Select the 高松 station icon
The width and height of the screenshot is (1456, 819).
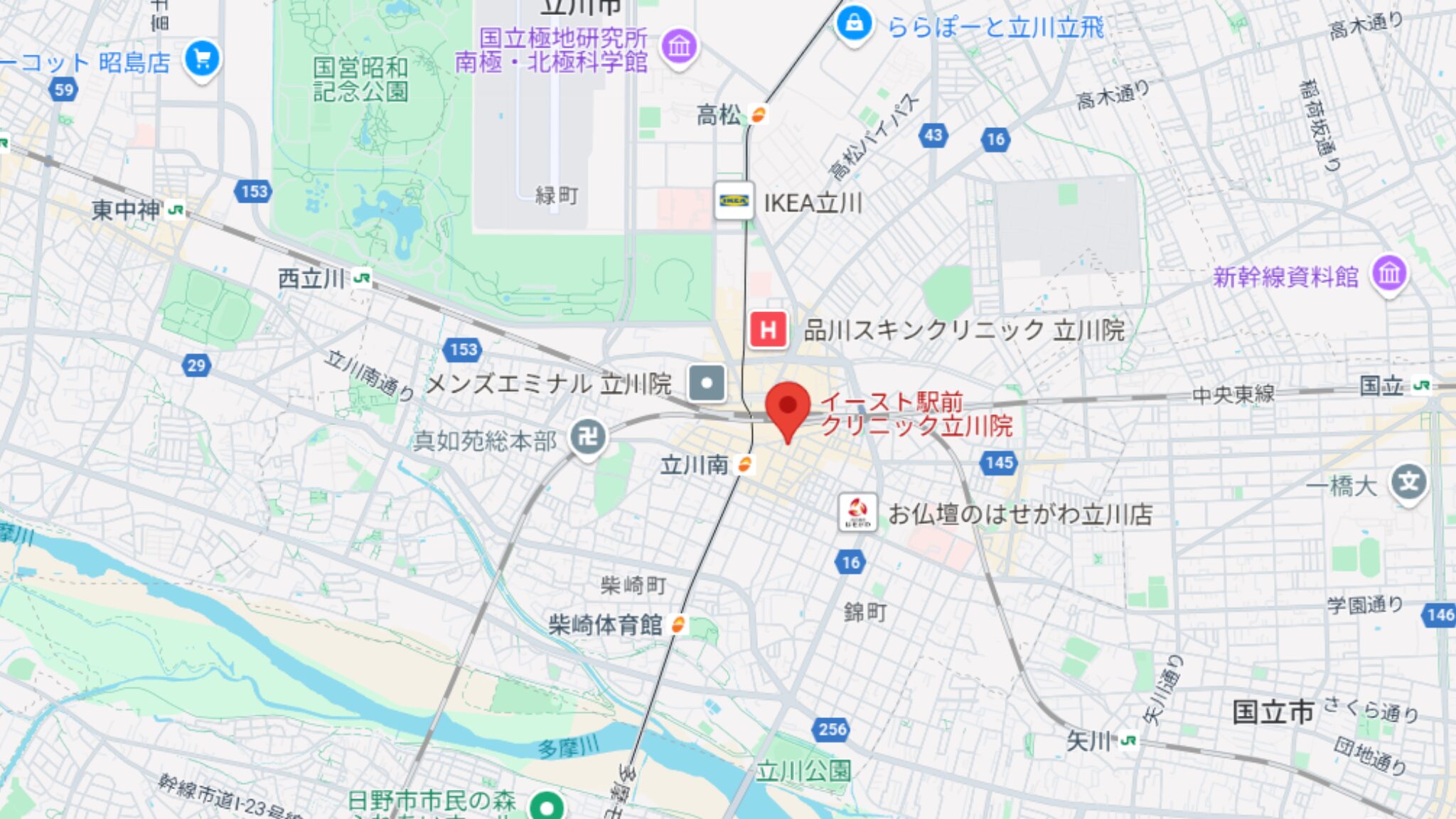[x=759, y=114]
